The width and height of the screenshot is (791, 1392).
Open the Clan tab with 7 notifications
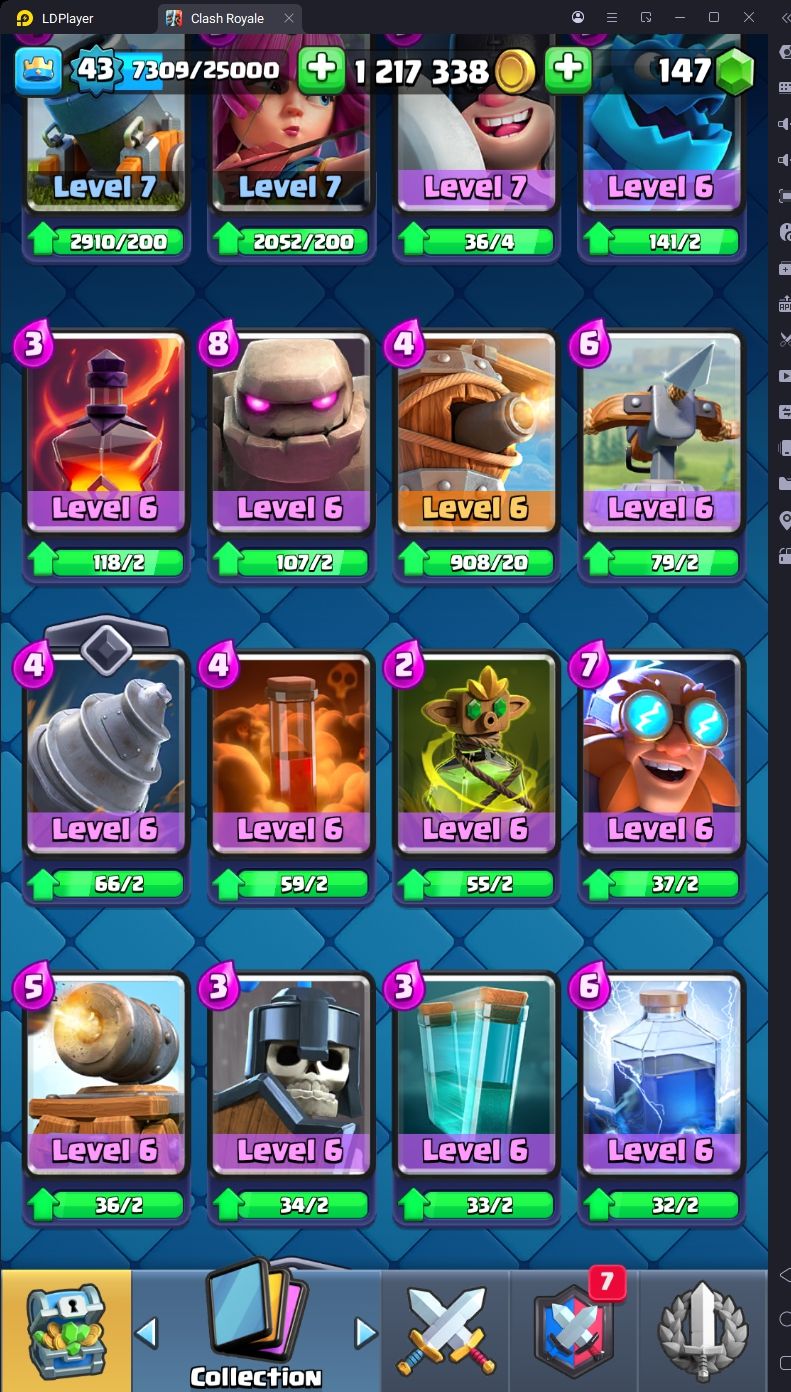point(573,1330)
